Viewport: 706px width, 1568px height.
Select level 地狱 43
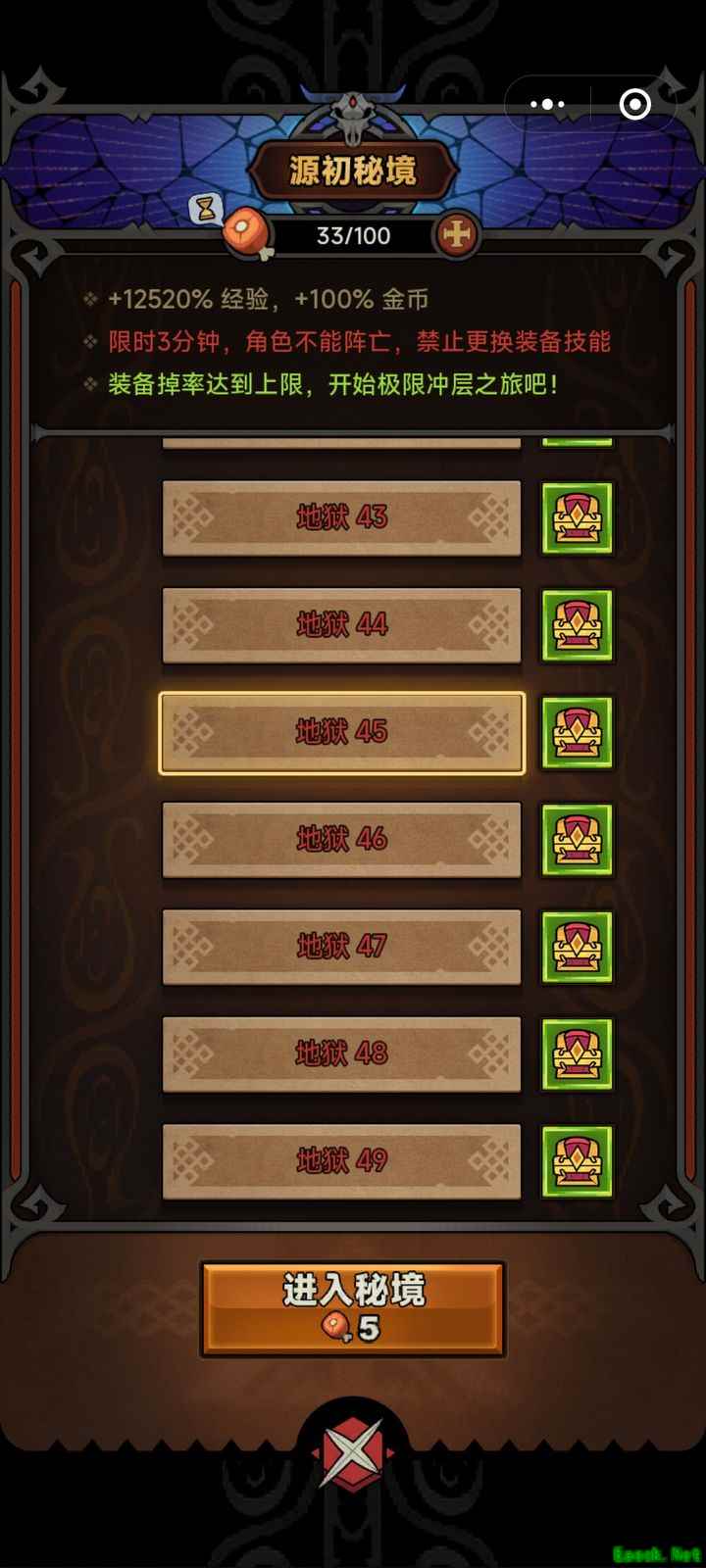click(x=341, y=517)
